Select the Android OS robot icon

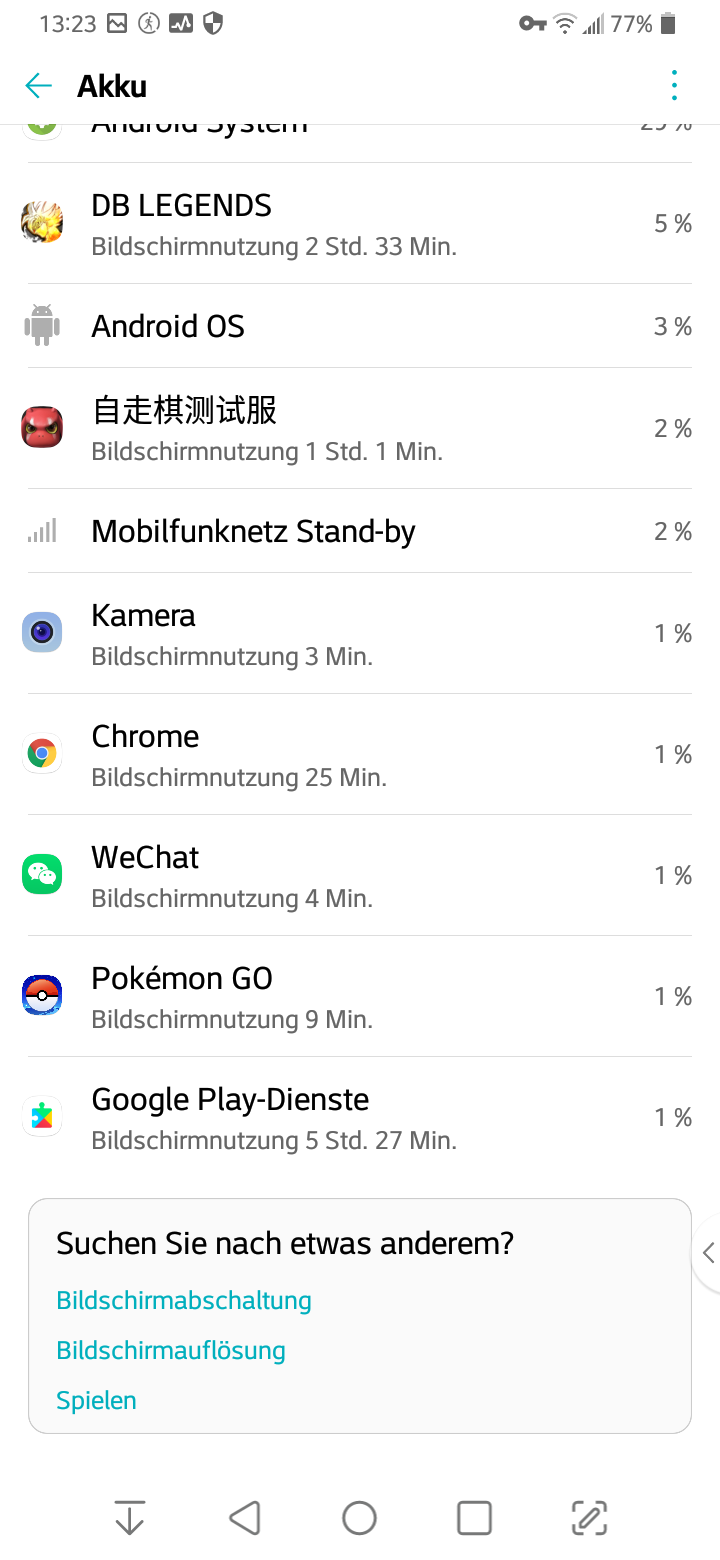pyautogui.click(x=41, y=325)
